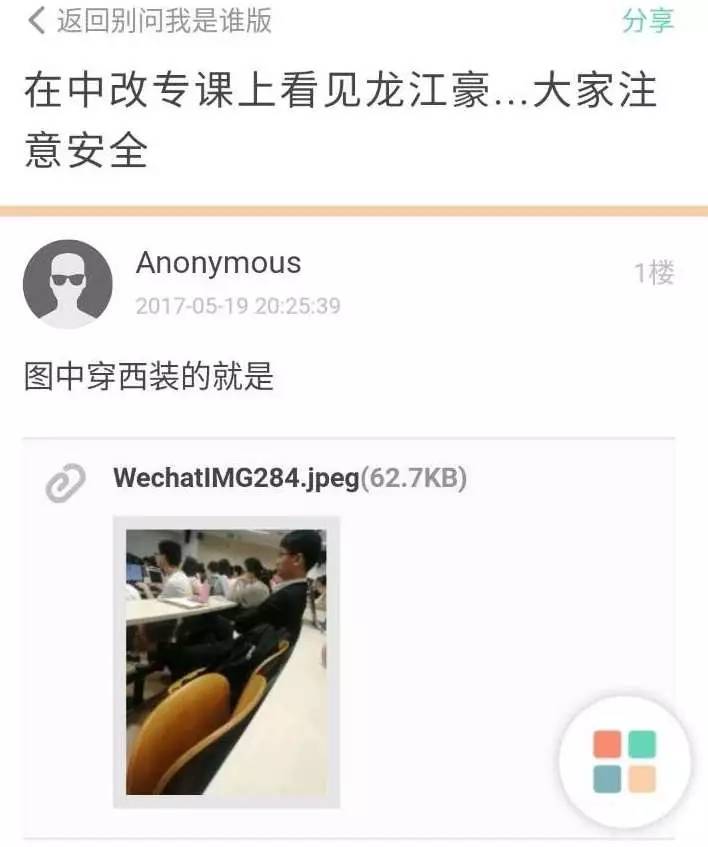The height and width of the screenshot is (847, 708).
Task: View the attached classroom photo thumbnail
Action: [x=226, y=662]
